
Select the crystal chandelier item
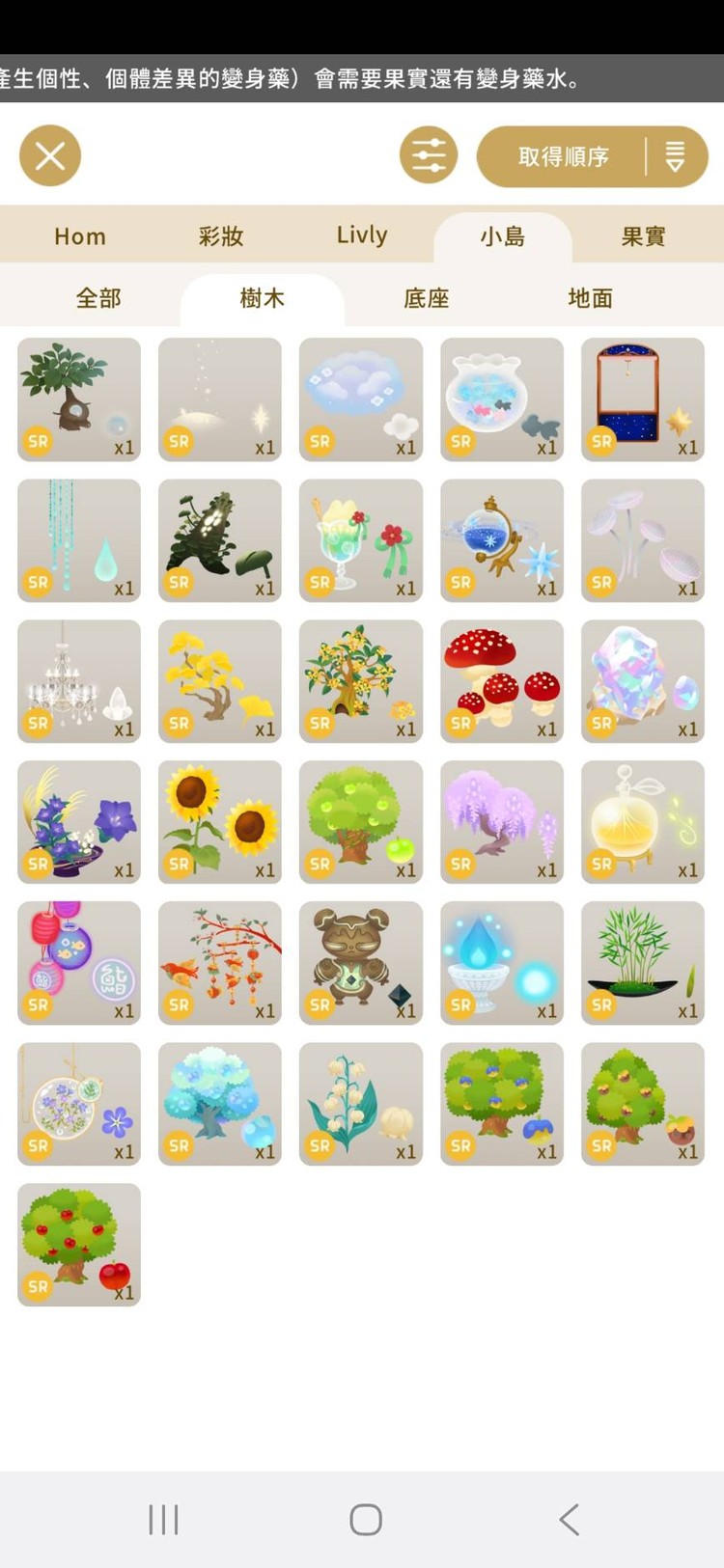[x=79, y=680]
